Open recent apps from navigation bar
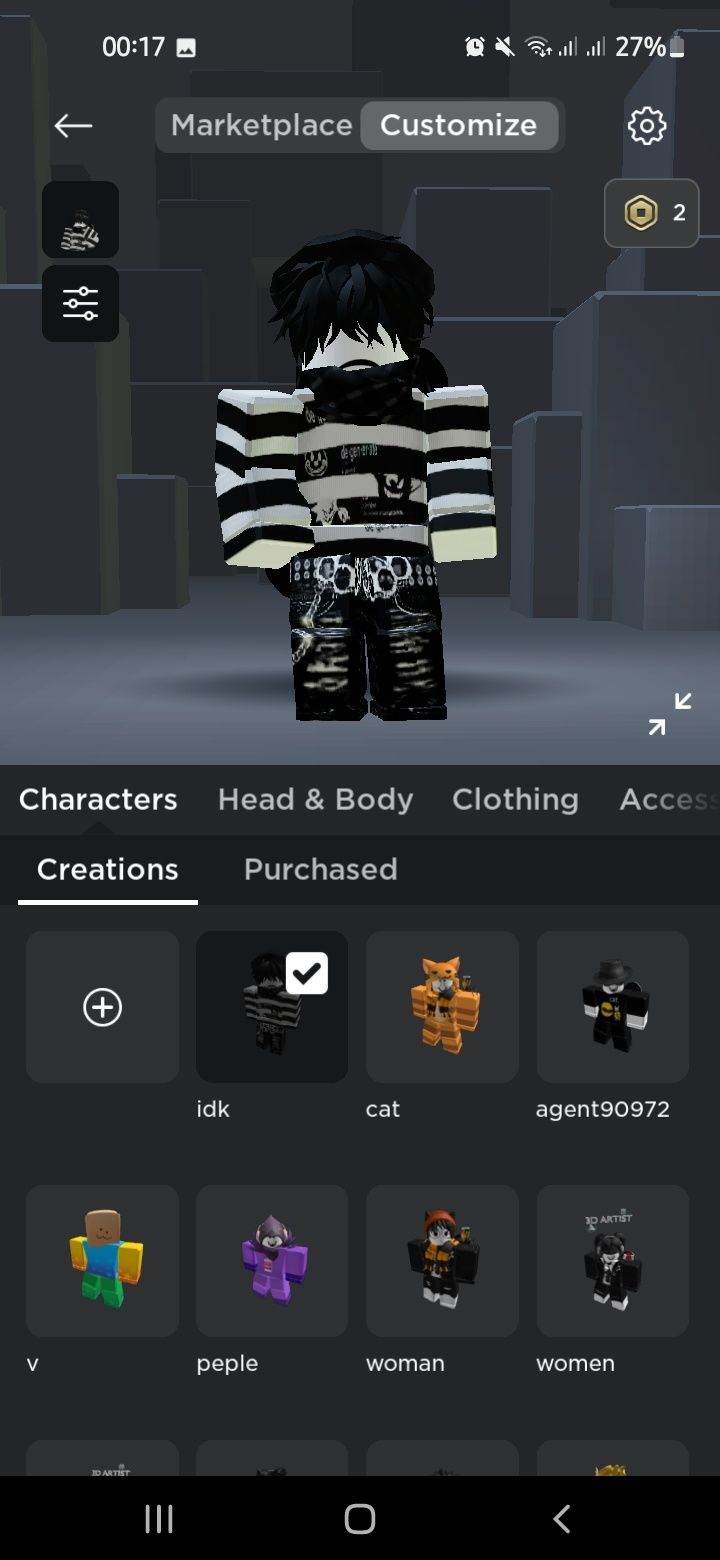This screenshot has height=1560, width=720. (x=159, y=1519)
